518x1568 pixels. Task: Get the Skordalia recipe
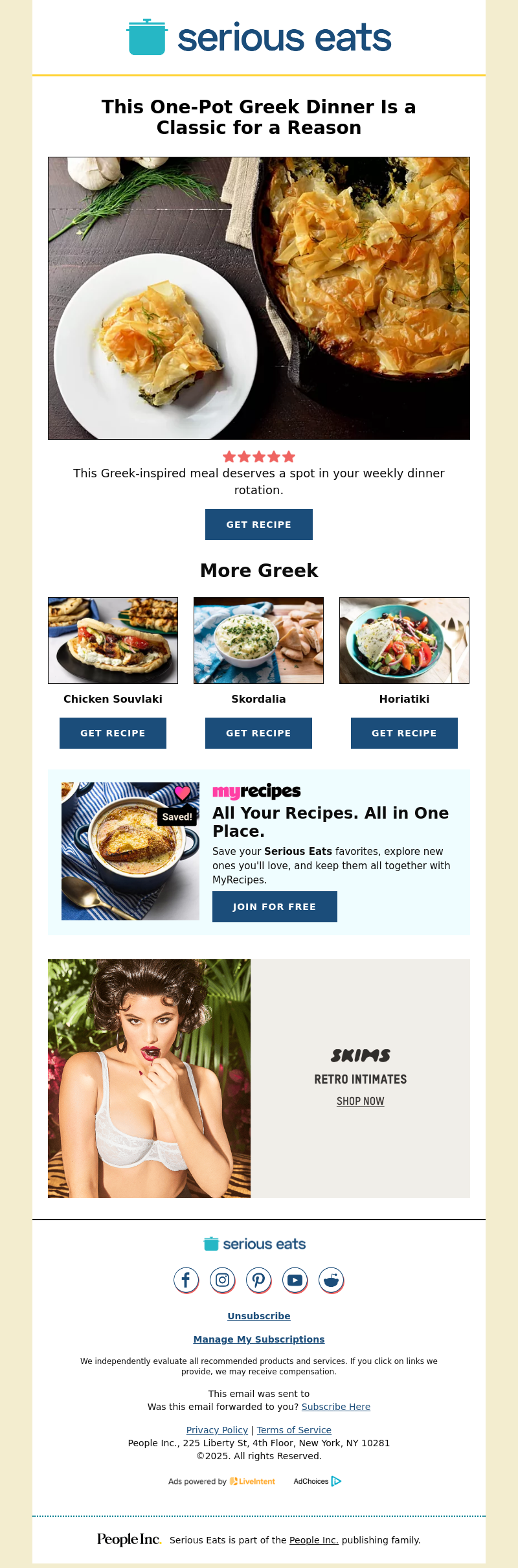[x=258, y=733]
